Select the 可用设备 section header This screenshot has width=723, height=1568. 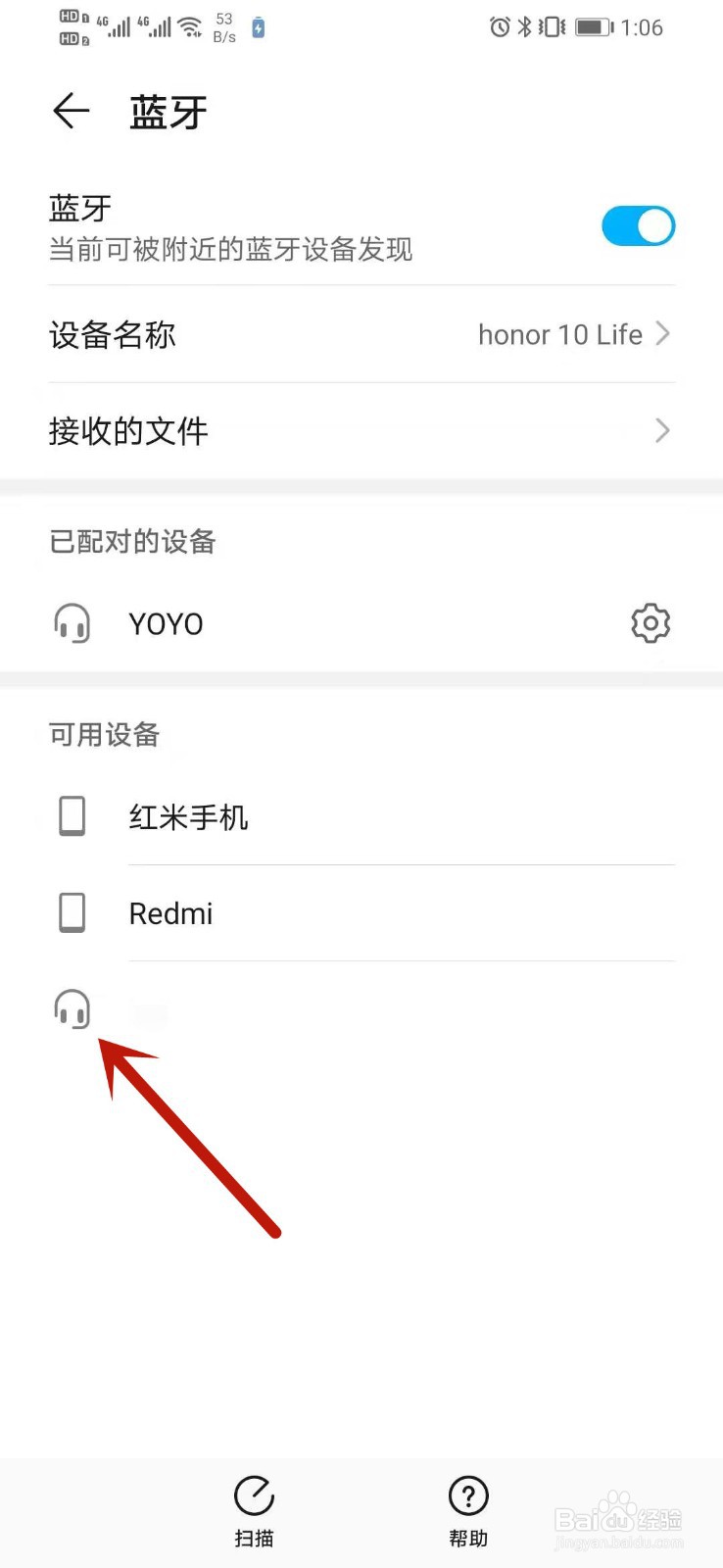point(103,735)
